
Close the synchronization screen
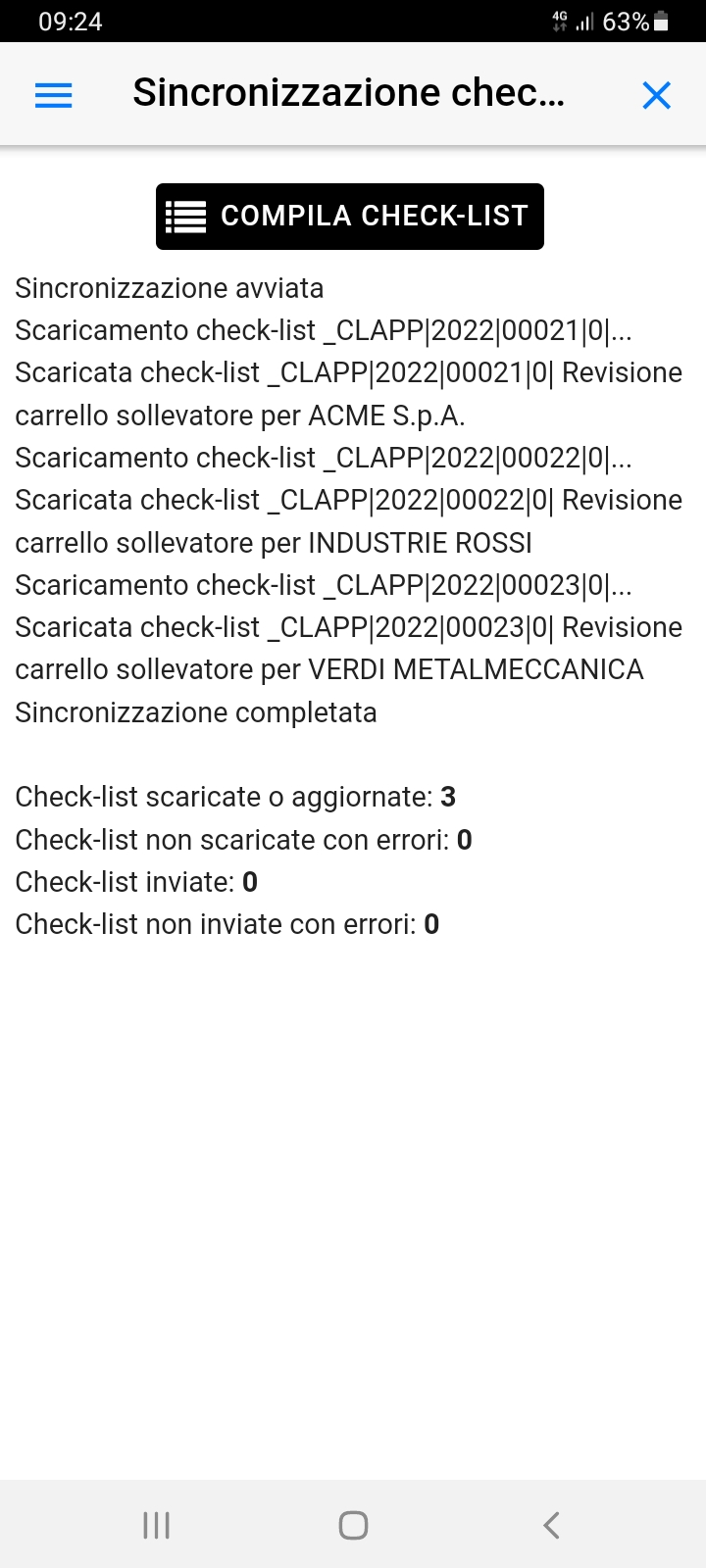[x=656, y=95]
